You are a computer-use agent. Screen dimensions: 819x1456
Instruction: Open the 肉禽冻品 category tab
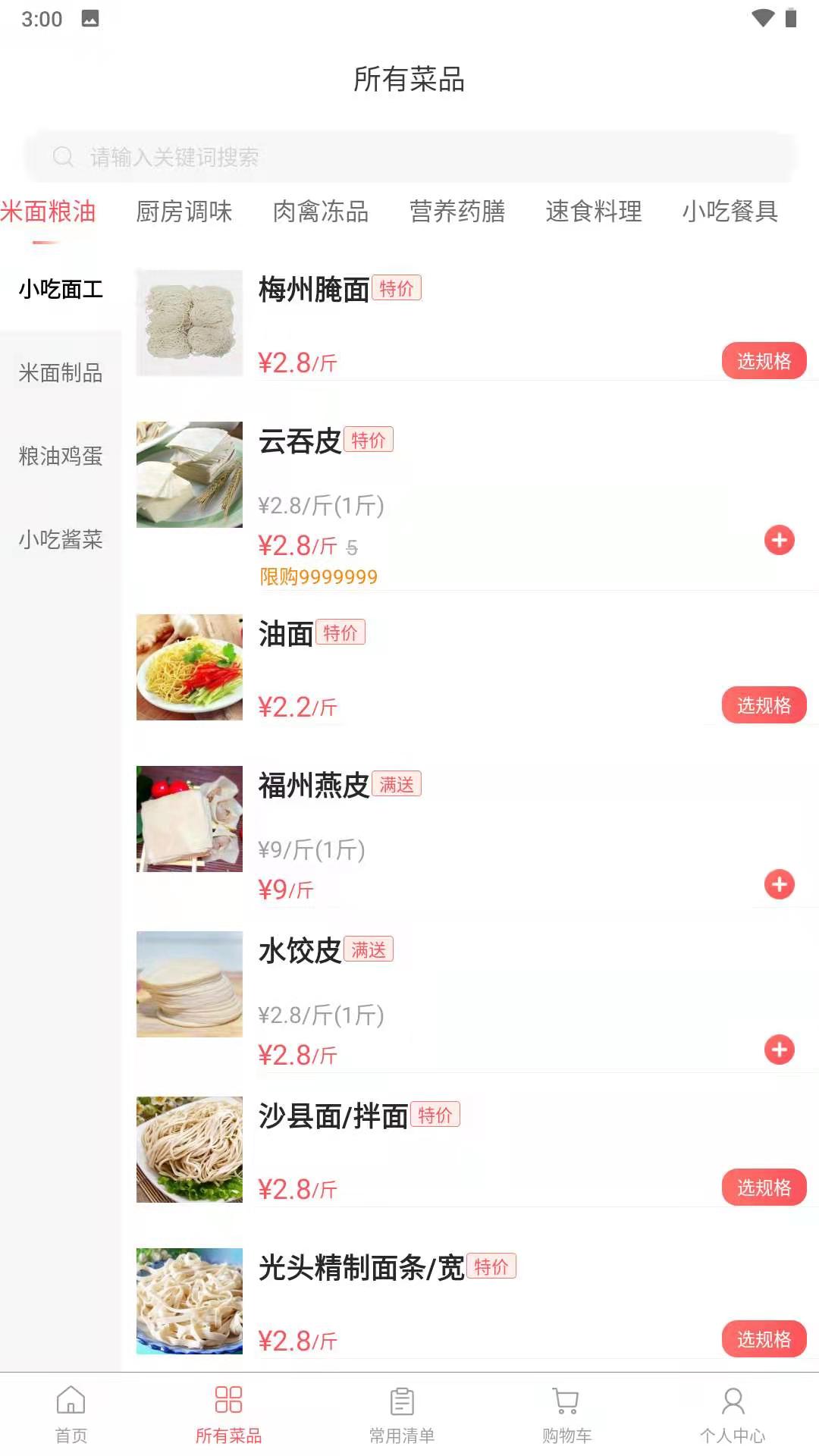coord(320,212)
